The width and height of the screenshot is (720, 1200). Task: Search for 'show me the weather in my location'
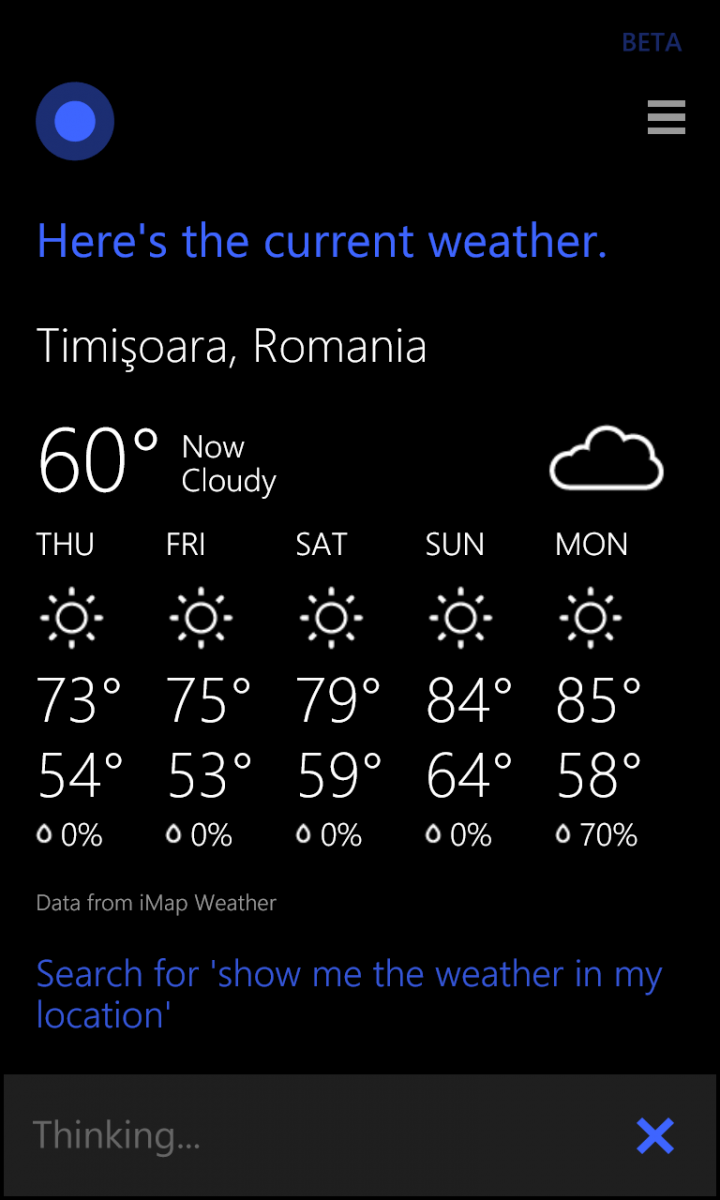[348, 993]
